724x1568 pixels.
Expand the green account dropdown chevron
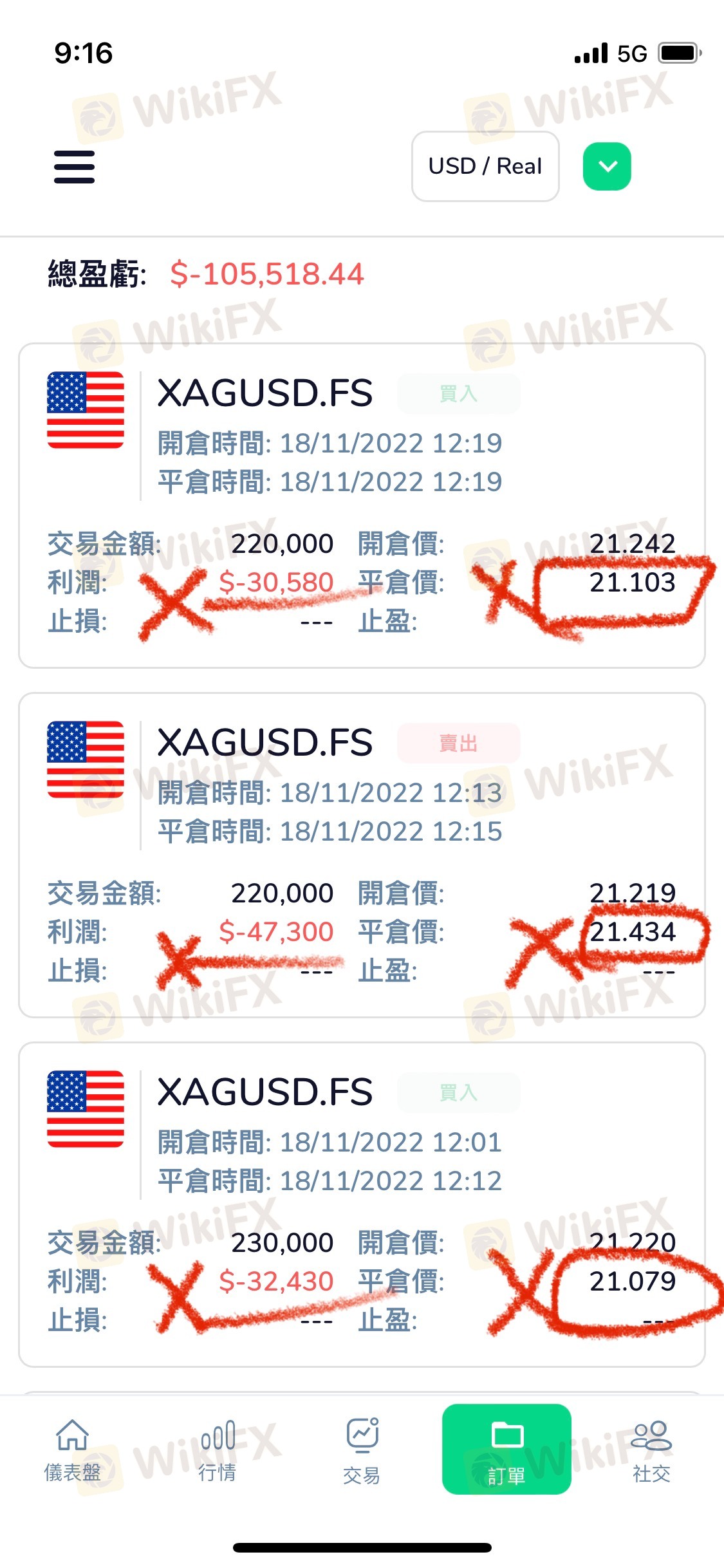(607, 166)
